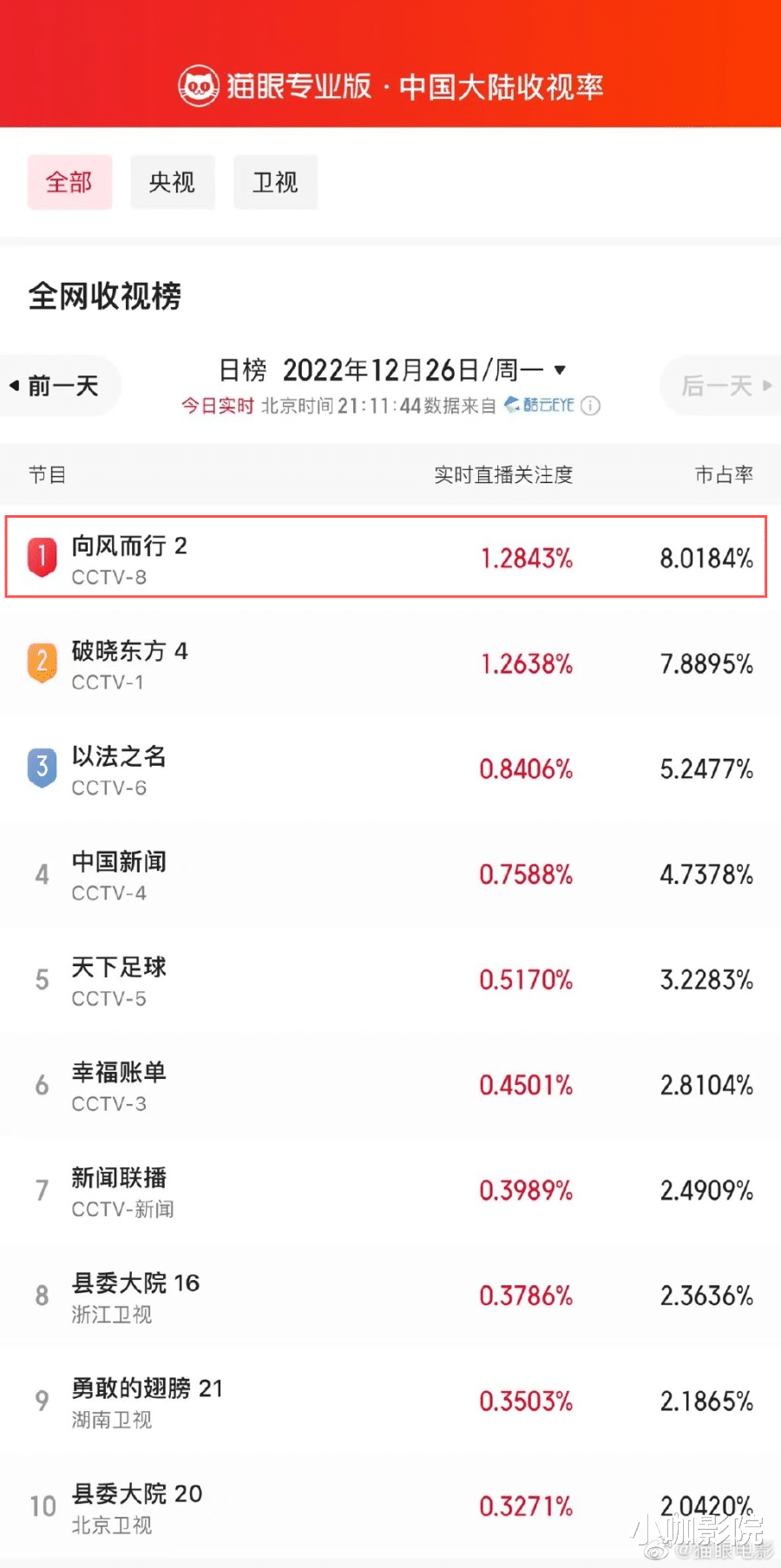The width and height of the screenshot is (781, 1568).
Task: Click the 今日实时 link
Action: 216,405
